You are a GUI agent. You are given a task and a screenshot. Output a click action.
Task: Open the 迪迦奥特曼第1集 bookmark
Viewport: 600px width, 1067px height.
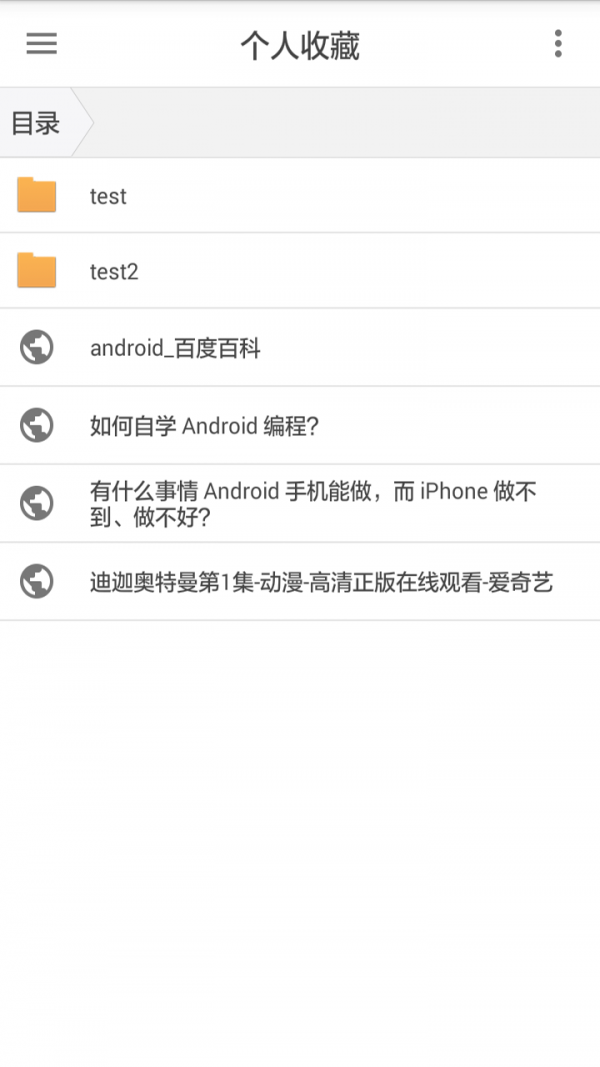pyautogui.click(x=300, y=582)
